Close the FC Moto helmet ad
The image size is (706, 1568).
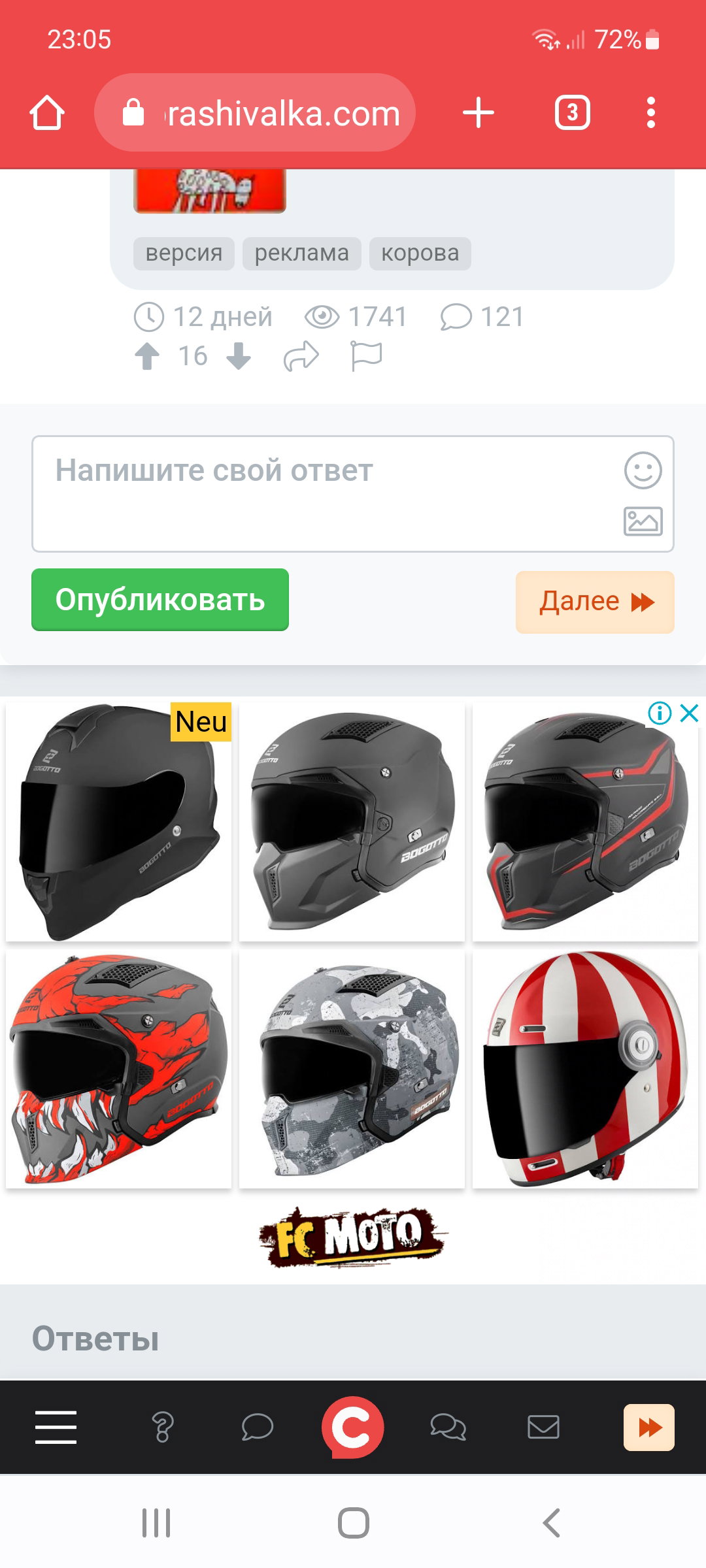click(x=690, y=713)
